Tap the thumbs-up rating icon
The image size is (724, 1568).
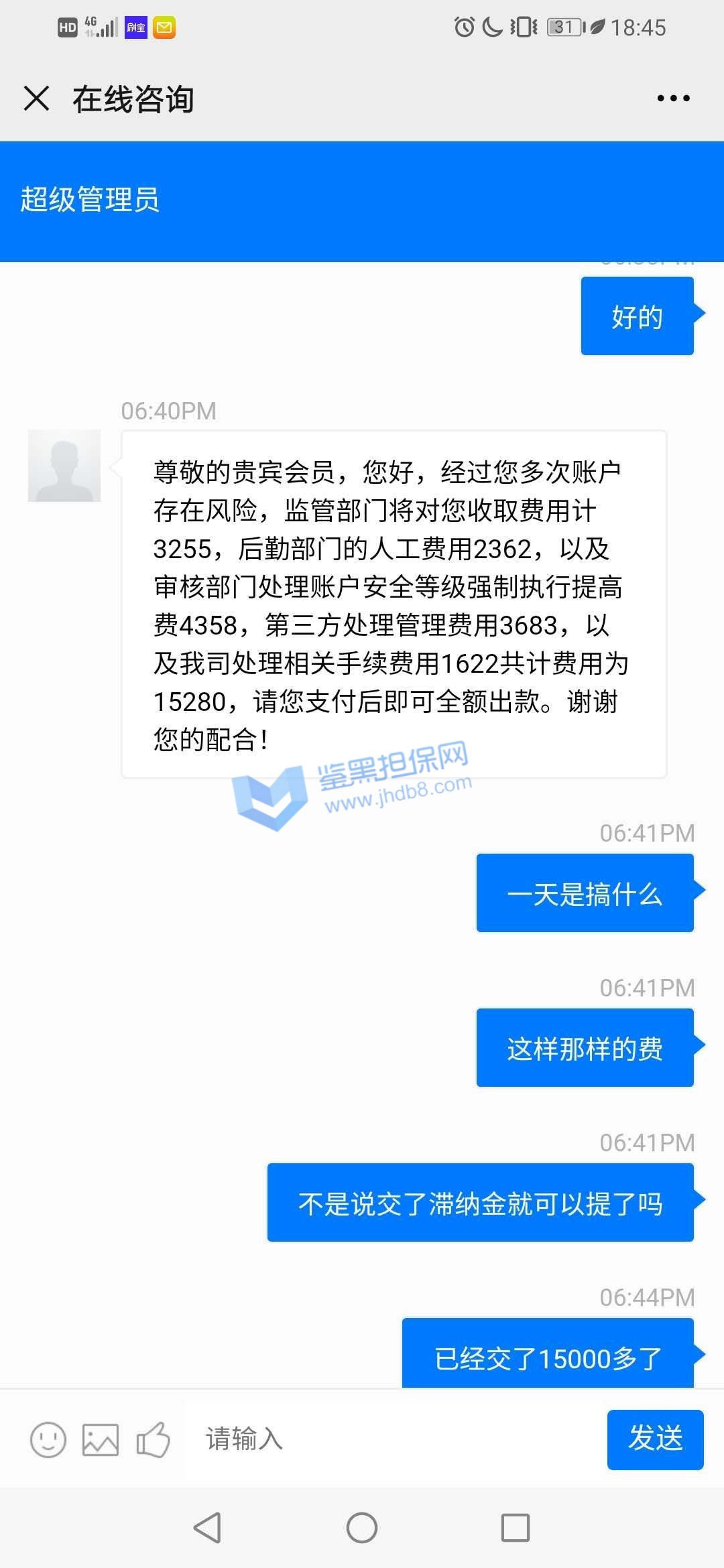coord(153,1439)
